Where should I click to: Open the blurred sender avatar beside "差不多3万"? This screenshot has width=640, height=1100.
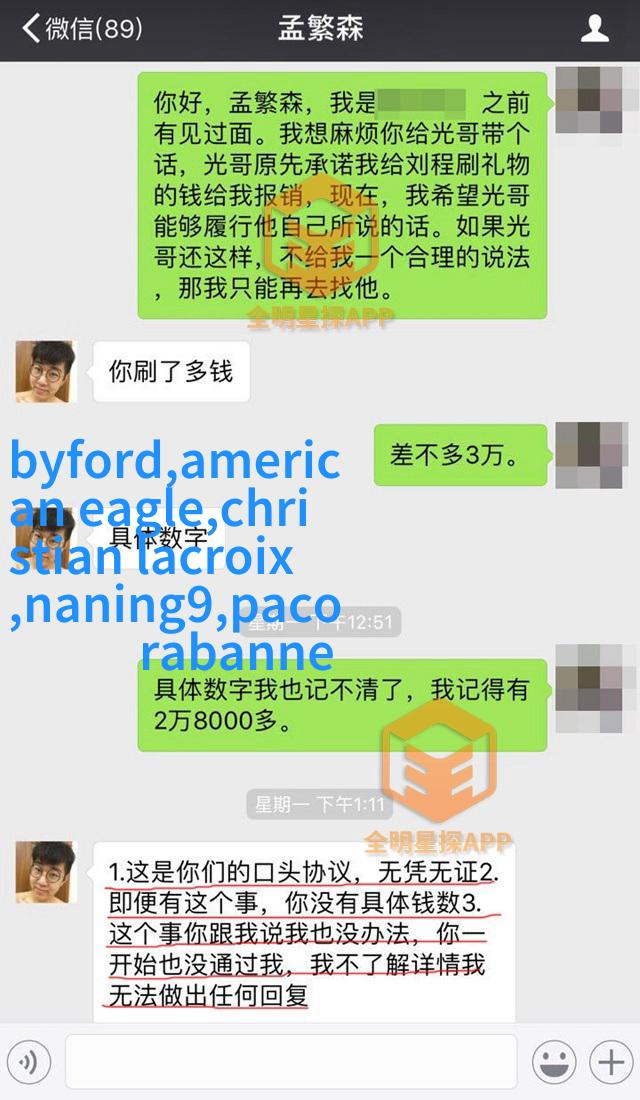pyautogui.click(x=591, y=456)
